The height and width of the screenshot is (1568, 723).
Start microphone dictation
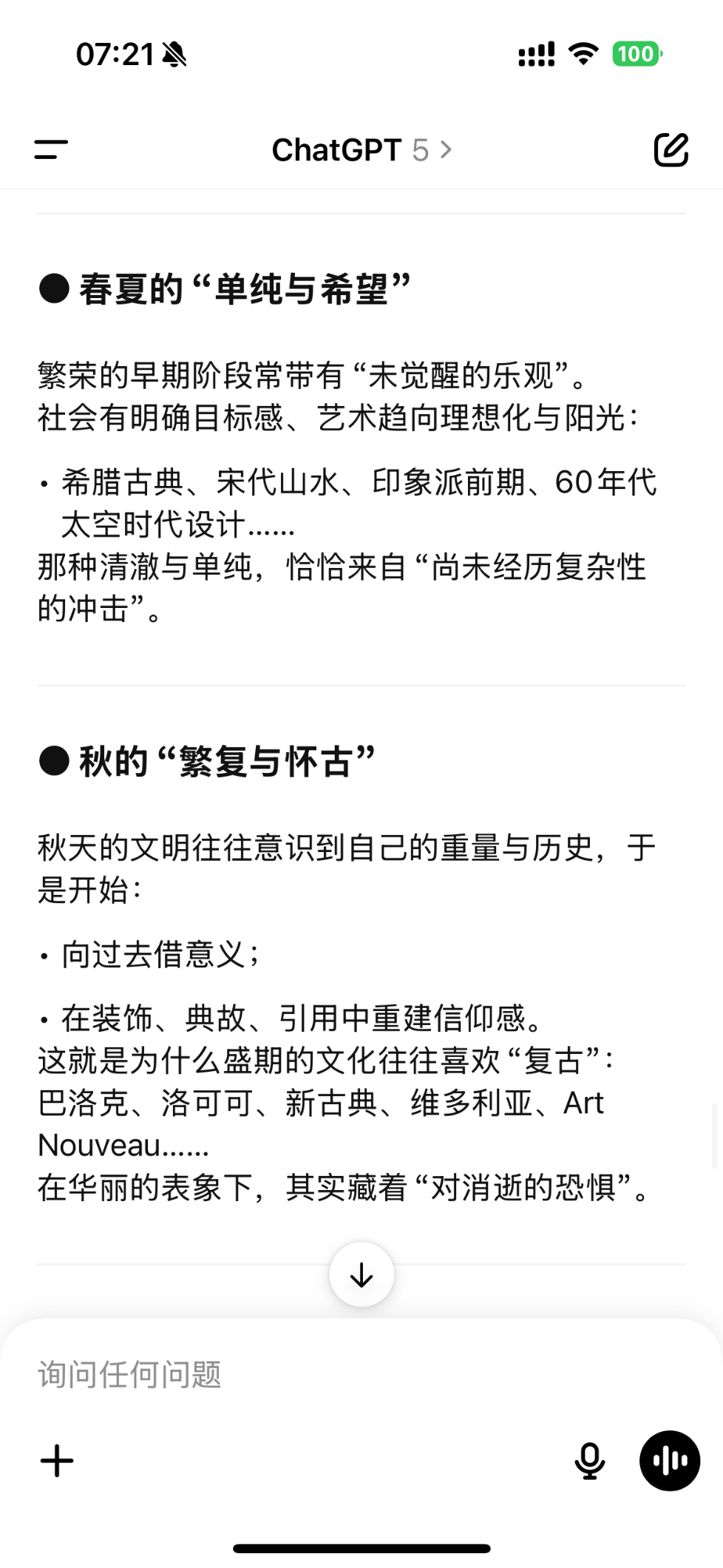(589, 1461)
